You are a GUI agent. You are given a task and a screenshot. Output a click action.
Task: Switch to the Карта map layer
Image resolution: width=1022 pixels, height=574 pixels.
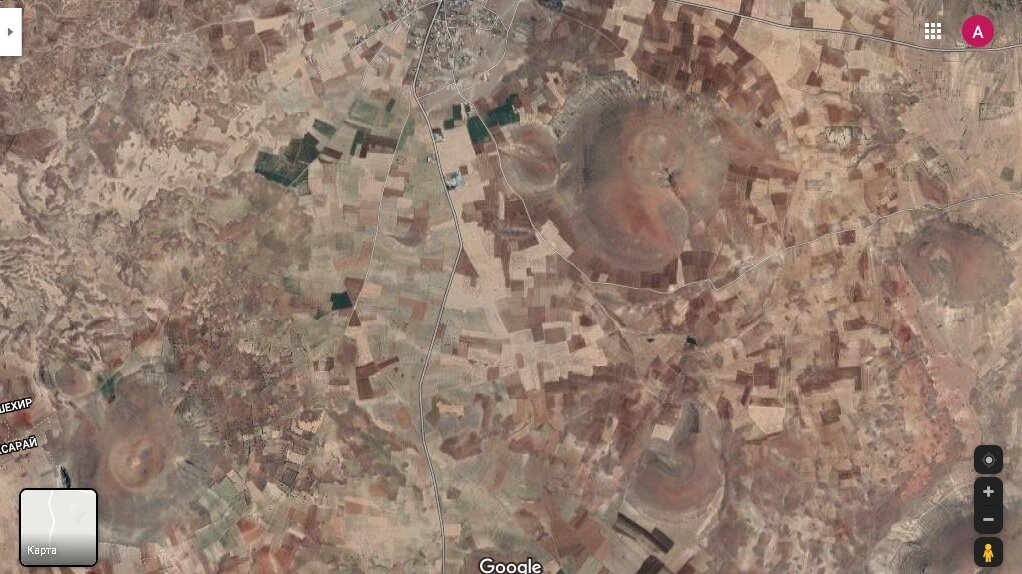59,527
